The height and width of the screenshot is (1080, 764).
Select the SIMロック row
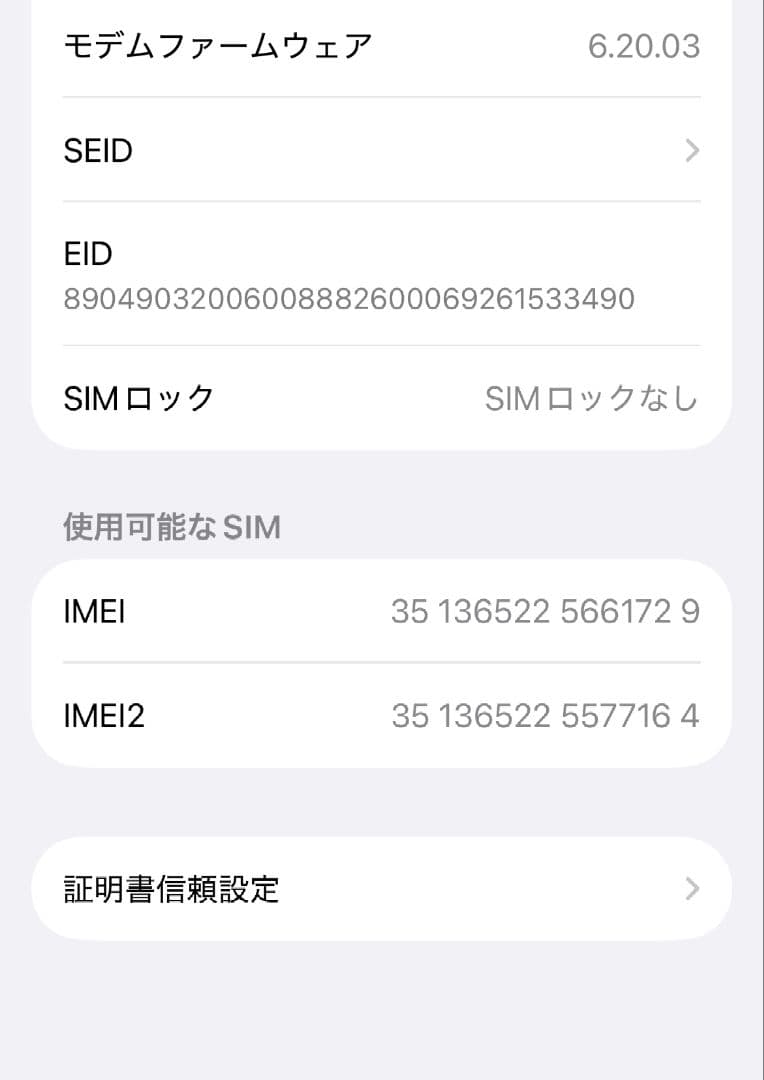[380, 397]
